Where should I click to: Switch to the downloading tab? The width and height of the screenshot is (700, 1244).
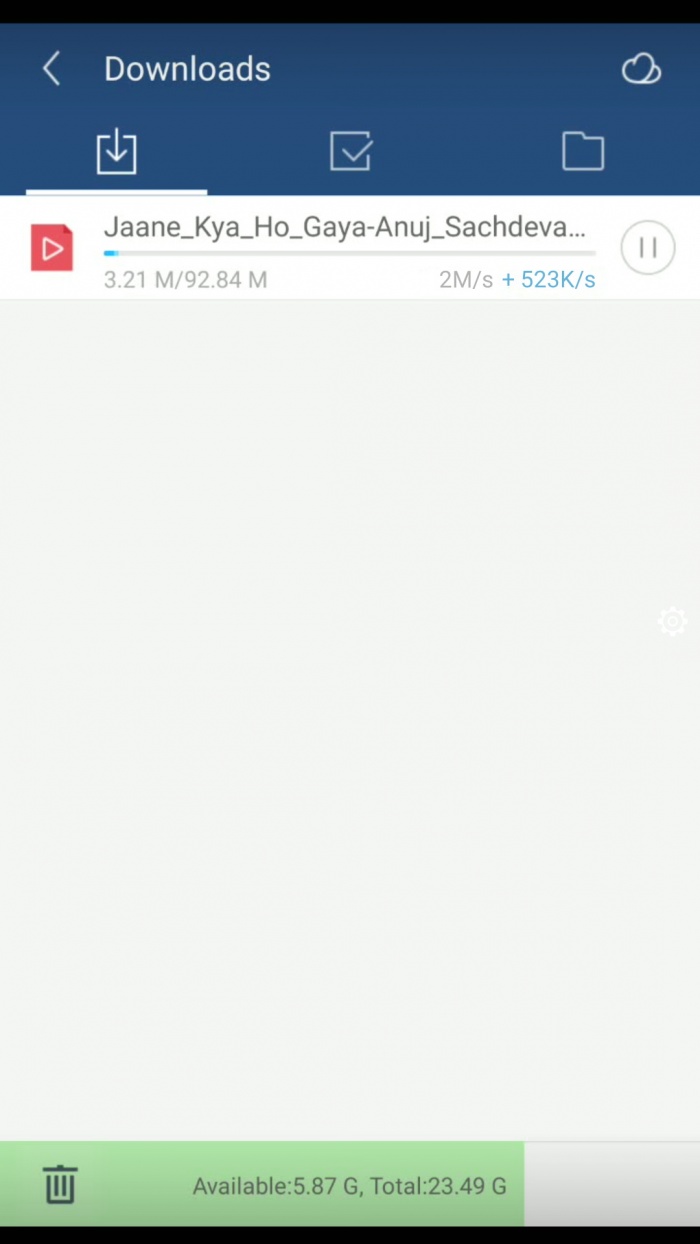[x=116, y=152]
